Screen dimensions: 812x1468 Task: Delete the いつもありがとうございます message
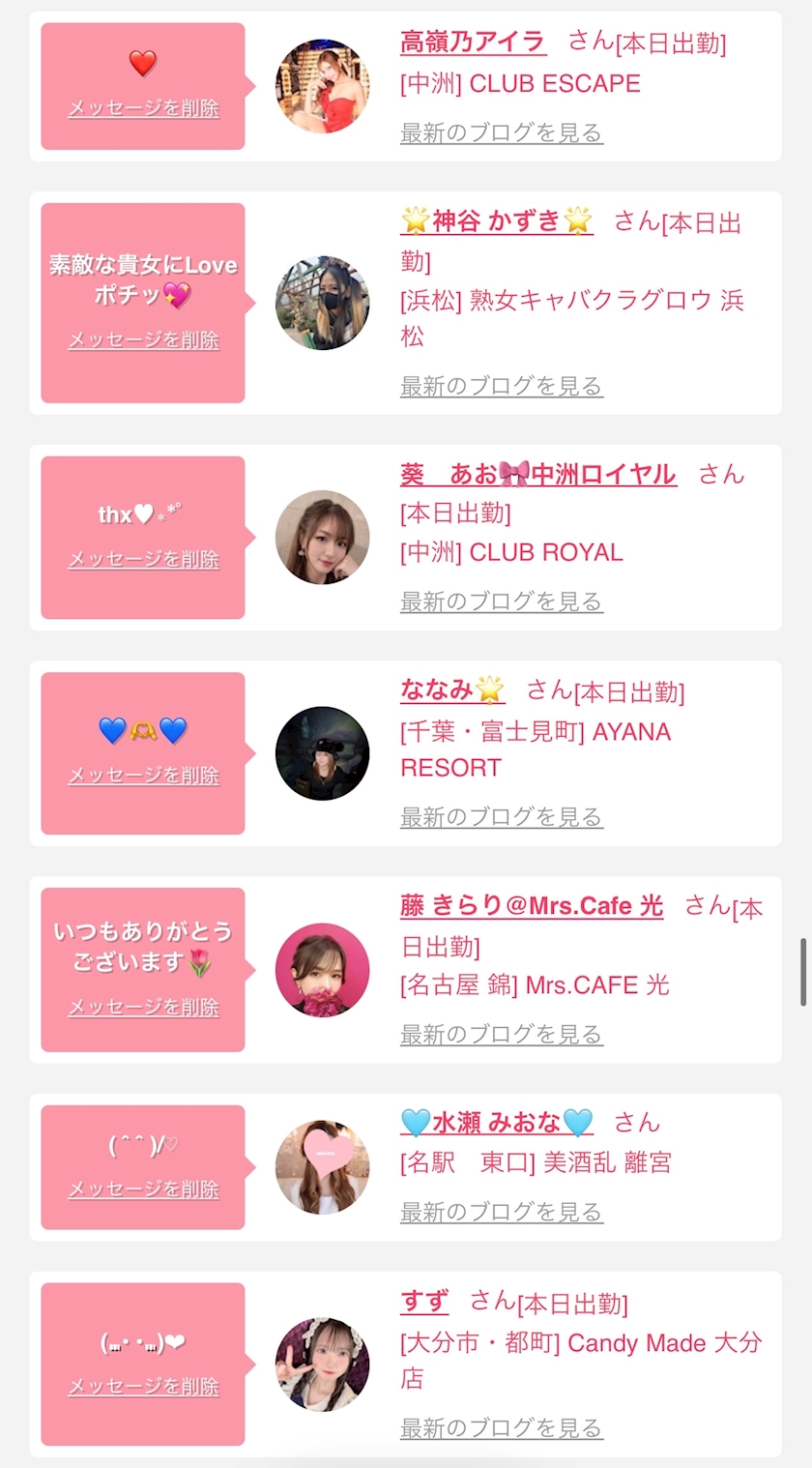click(143, 1008)
